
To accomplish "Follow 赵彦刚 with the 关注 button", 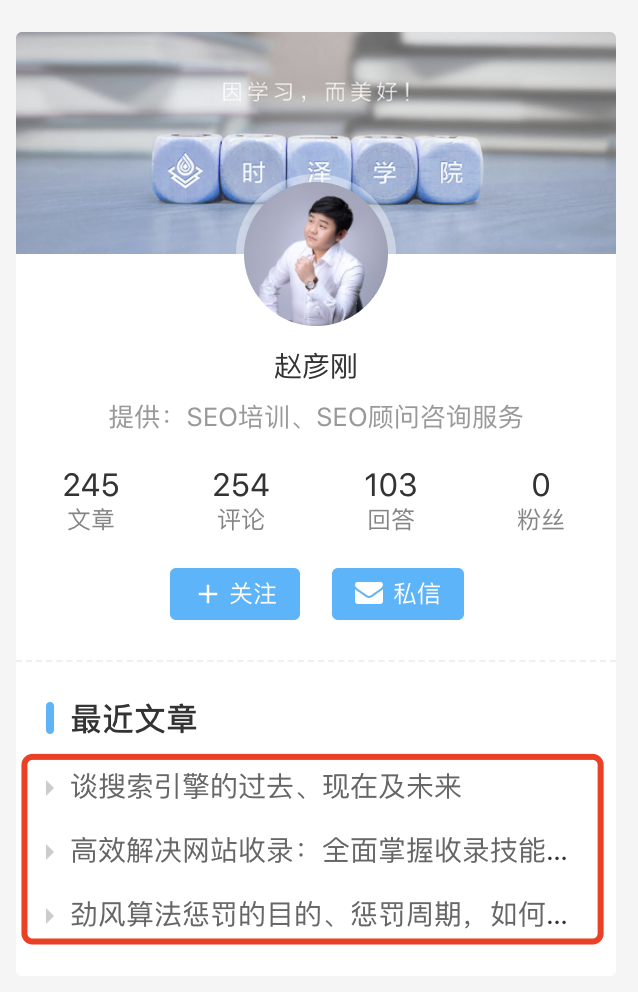I will point(235,594).
